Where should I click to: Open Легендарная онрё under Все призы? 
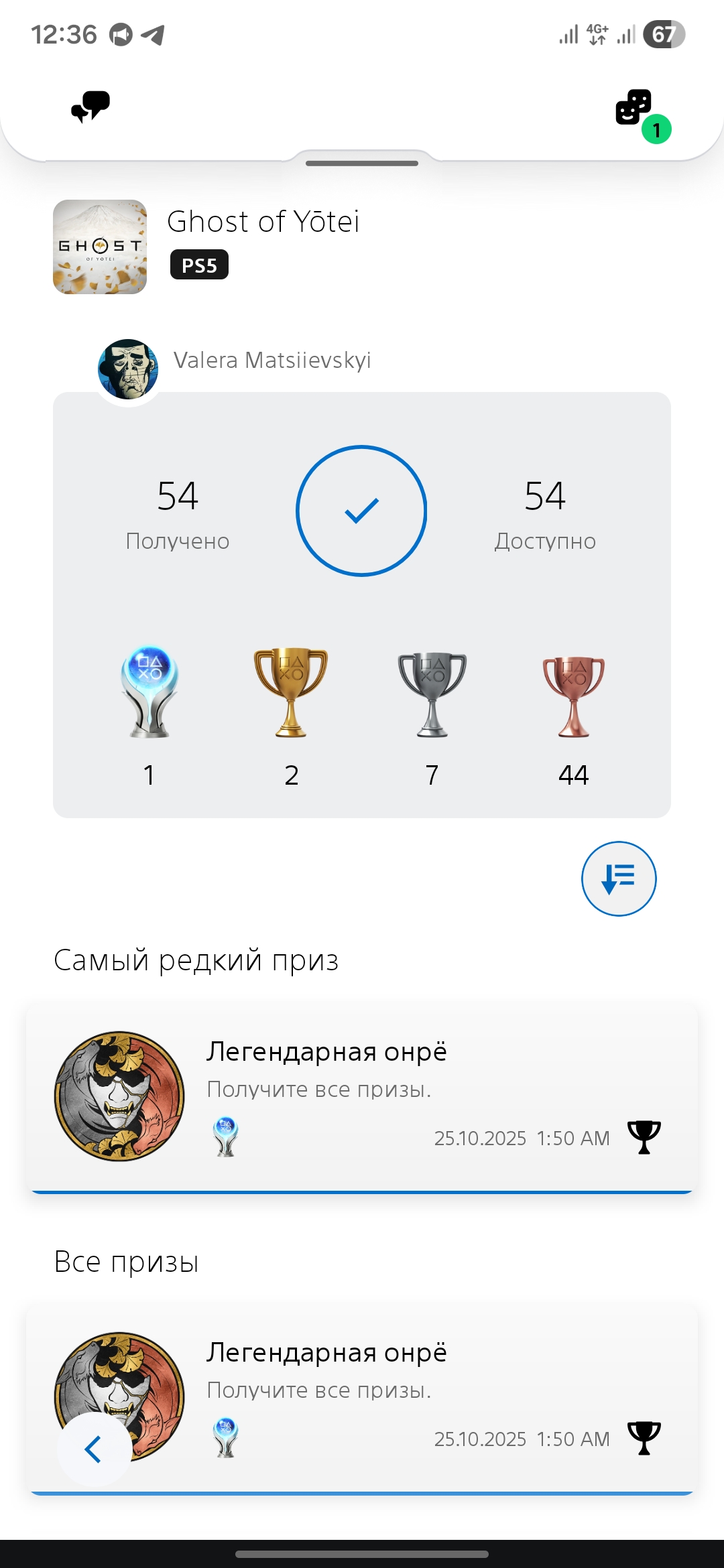coord(362,1398)
